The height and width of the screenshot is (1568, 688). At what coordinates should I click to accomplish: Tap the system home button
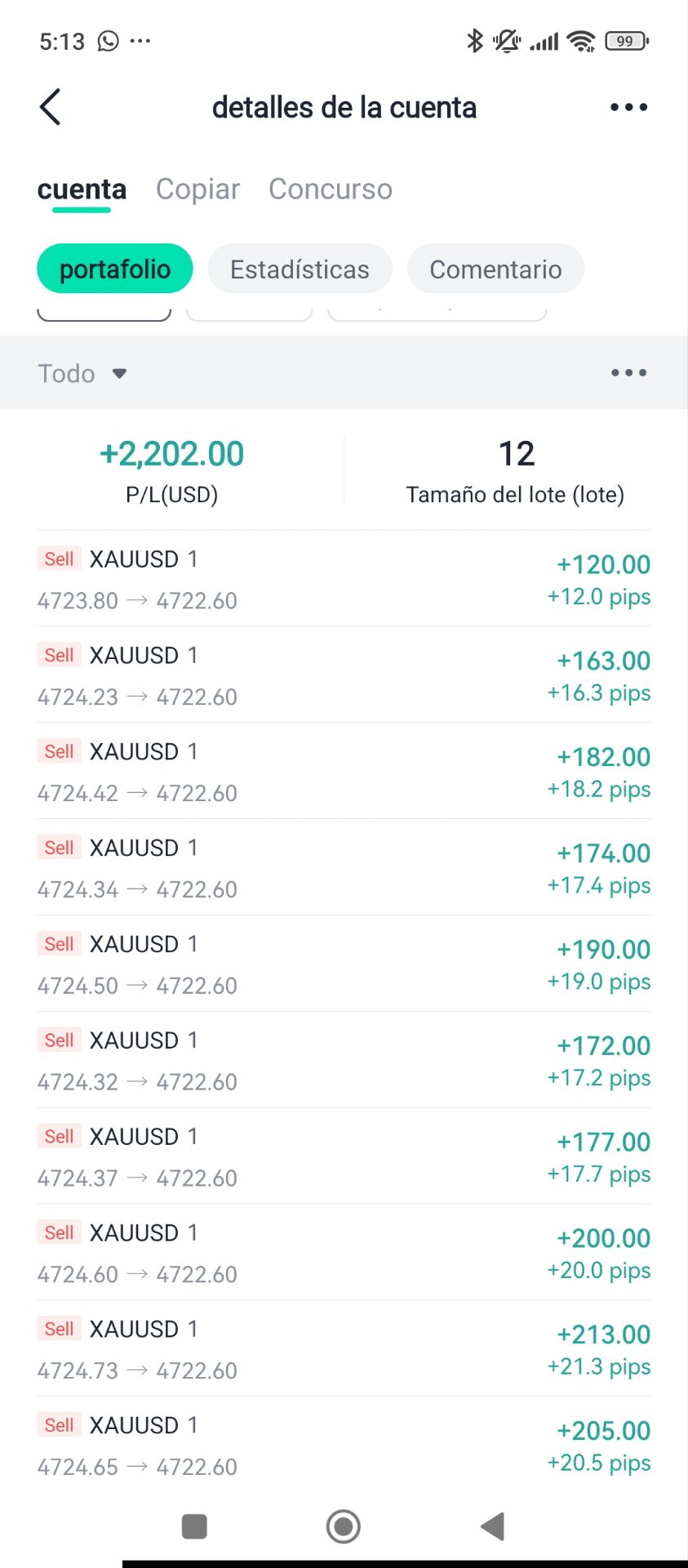point(343,1526)
